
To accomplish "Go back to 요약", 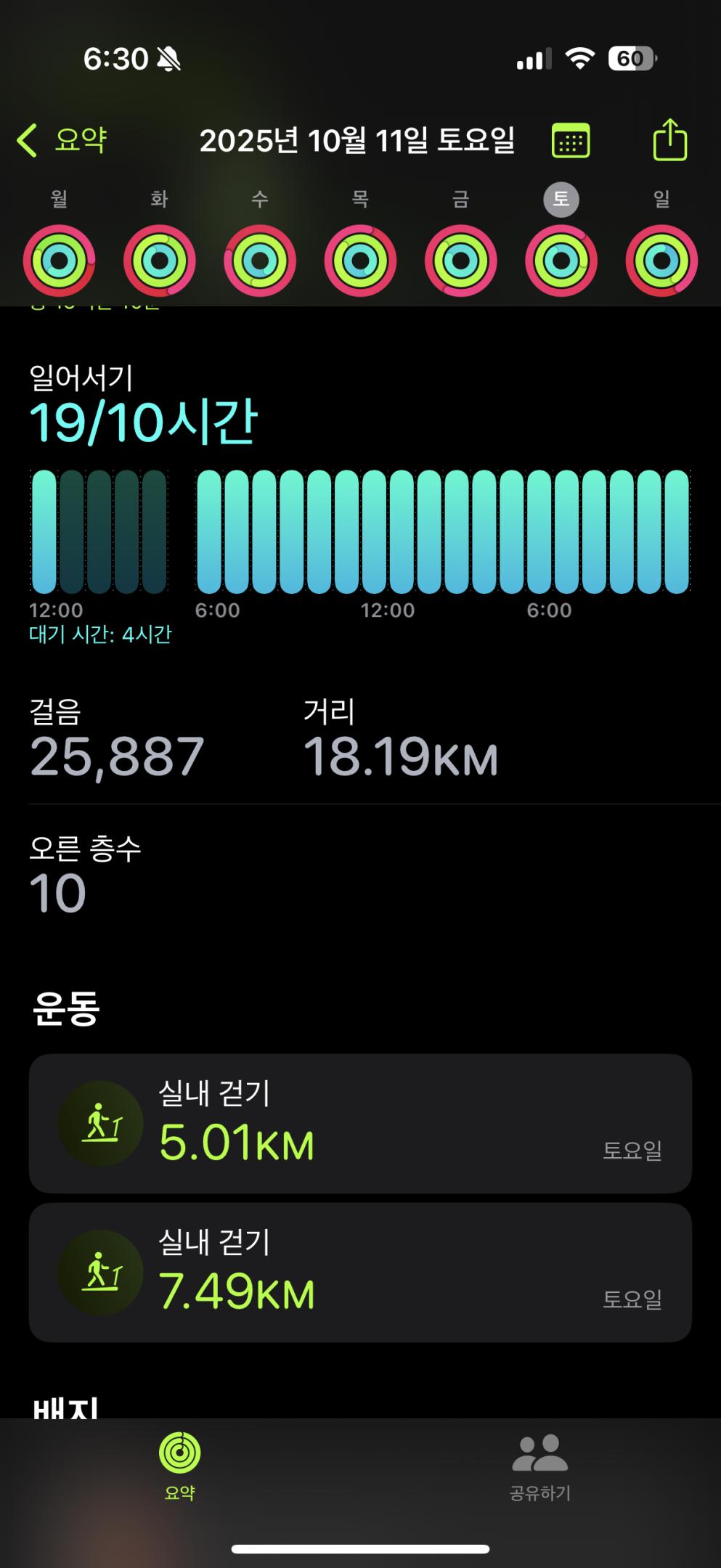I will click(x=62, y=140).
